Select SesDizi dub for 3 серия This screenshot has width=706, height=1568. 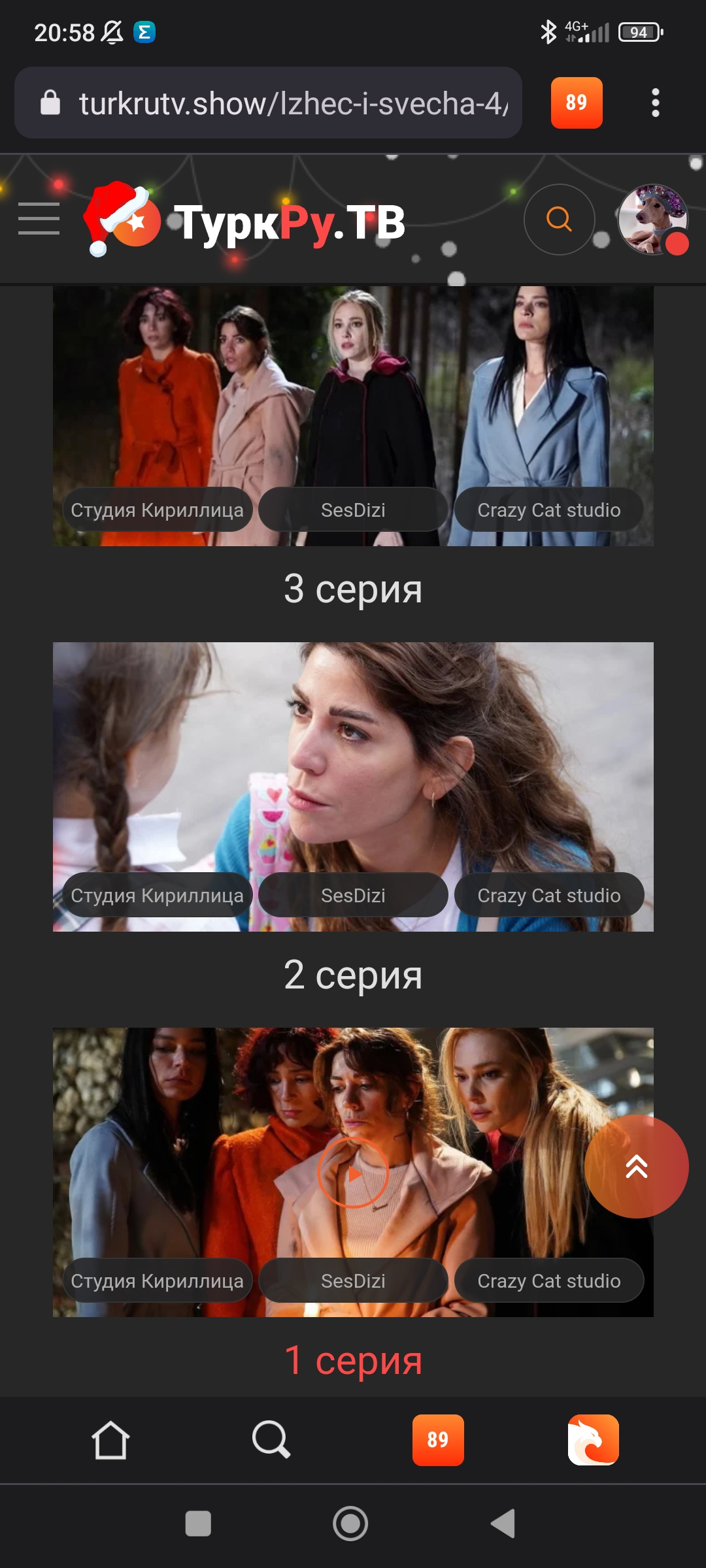(x=353, y=510)
